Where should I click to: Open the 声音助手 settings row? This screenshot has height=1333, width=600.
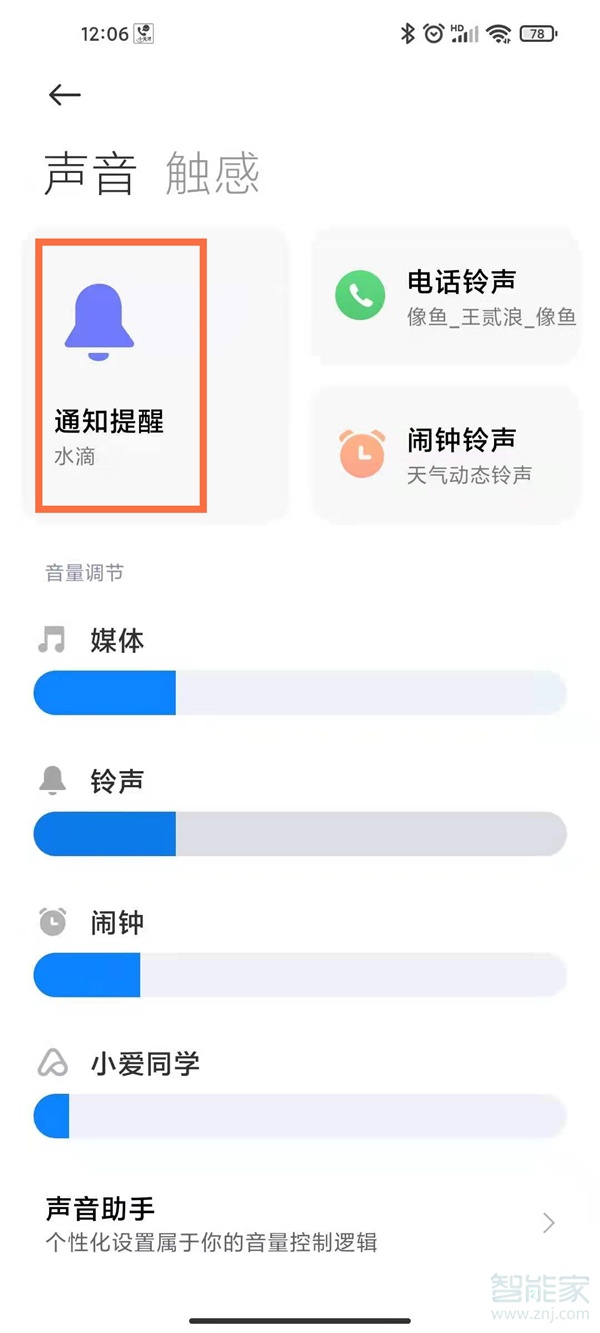point(300,1223)
